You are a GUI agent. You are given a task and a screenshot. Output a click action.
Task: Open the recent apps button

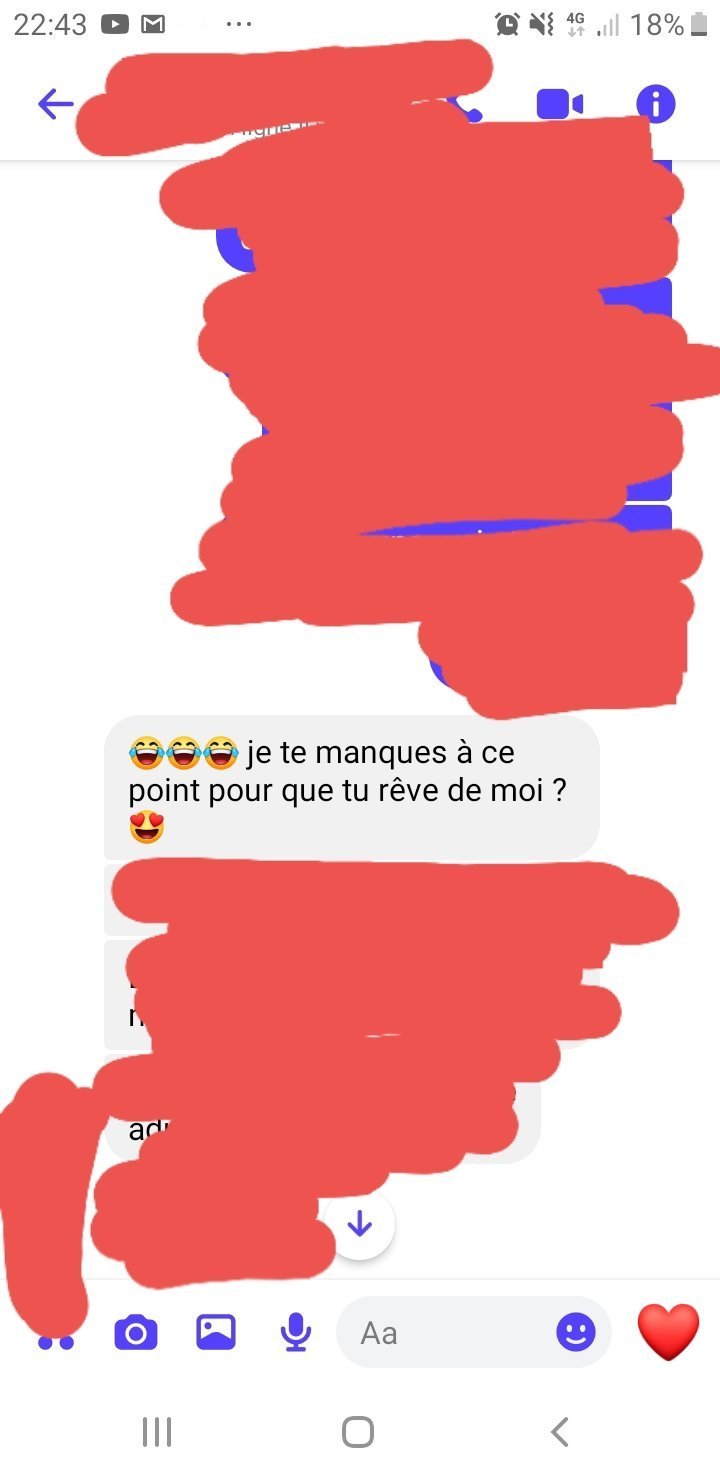(157, 1432)
